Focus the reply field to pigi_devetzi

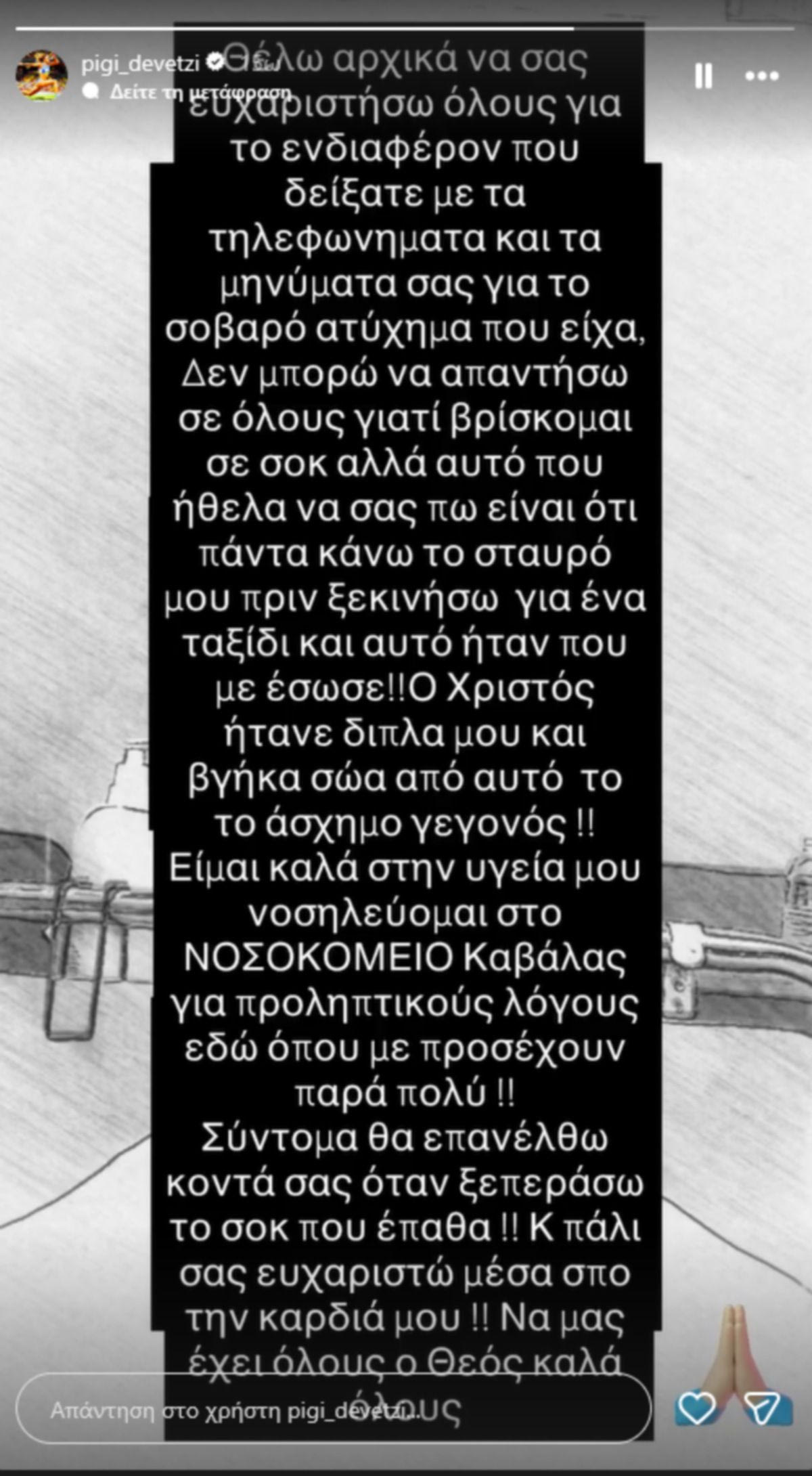(332, 1410)
